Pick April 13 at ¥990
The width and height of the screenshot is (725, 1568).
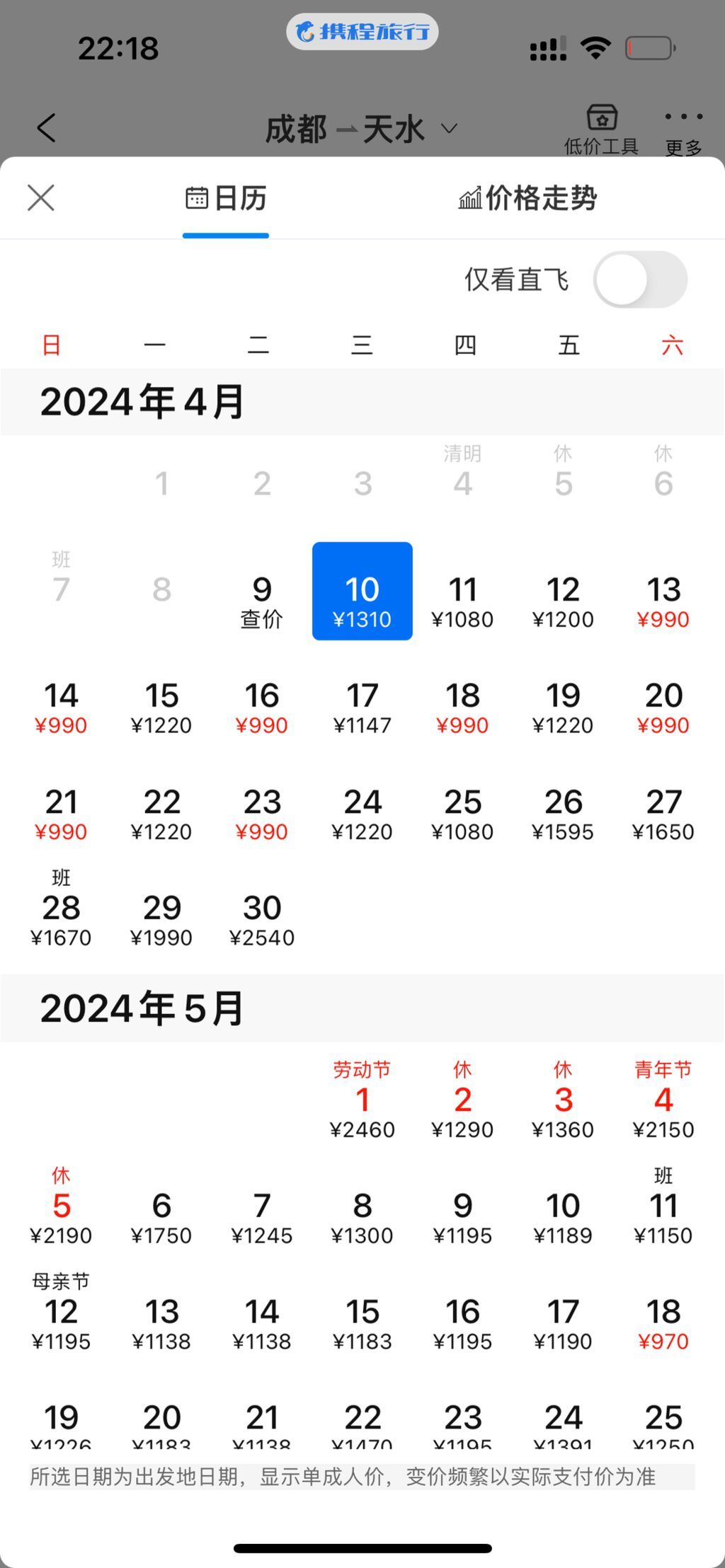tap(663, 601)
